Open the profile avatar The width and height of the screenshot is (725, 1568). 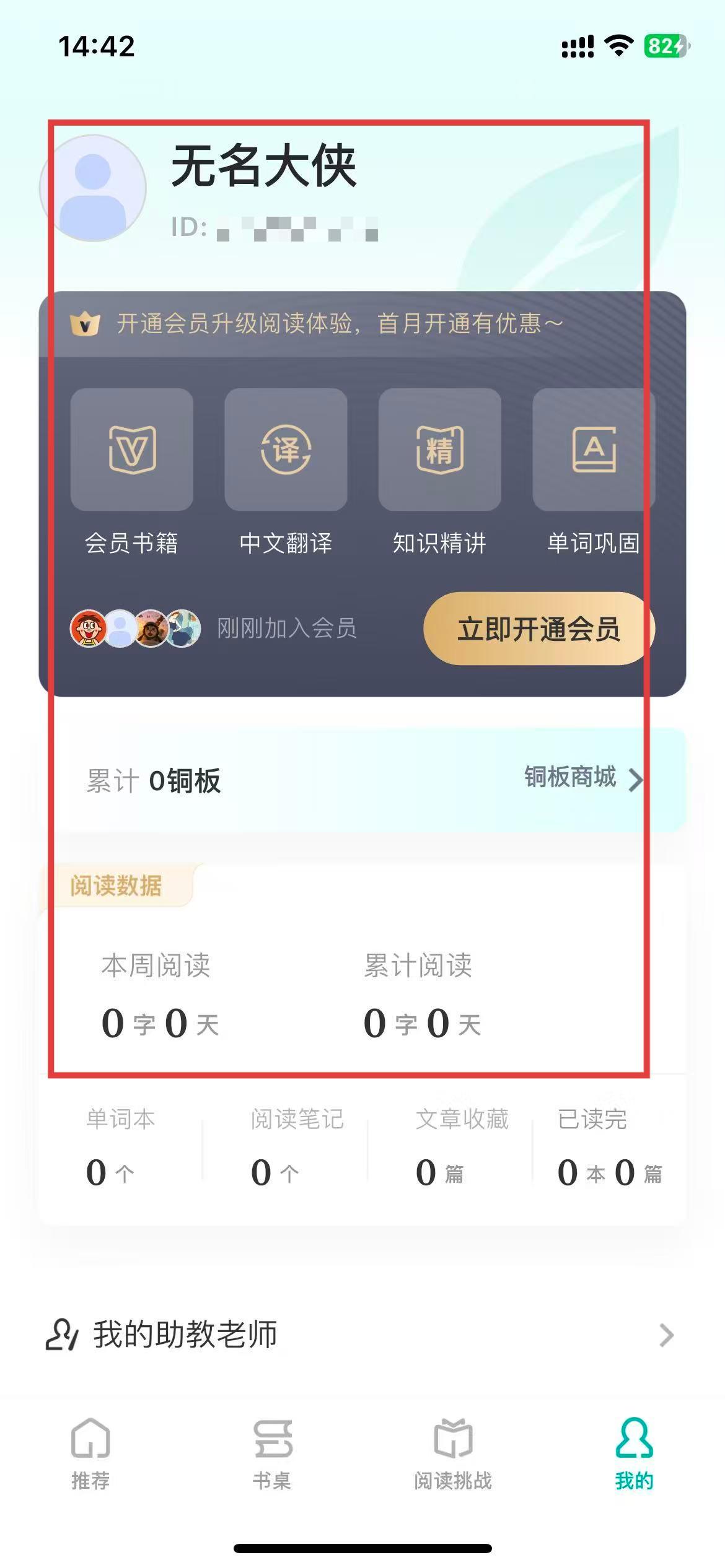(93, 188)
